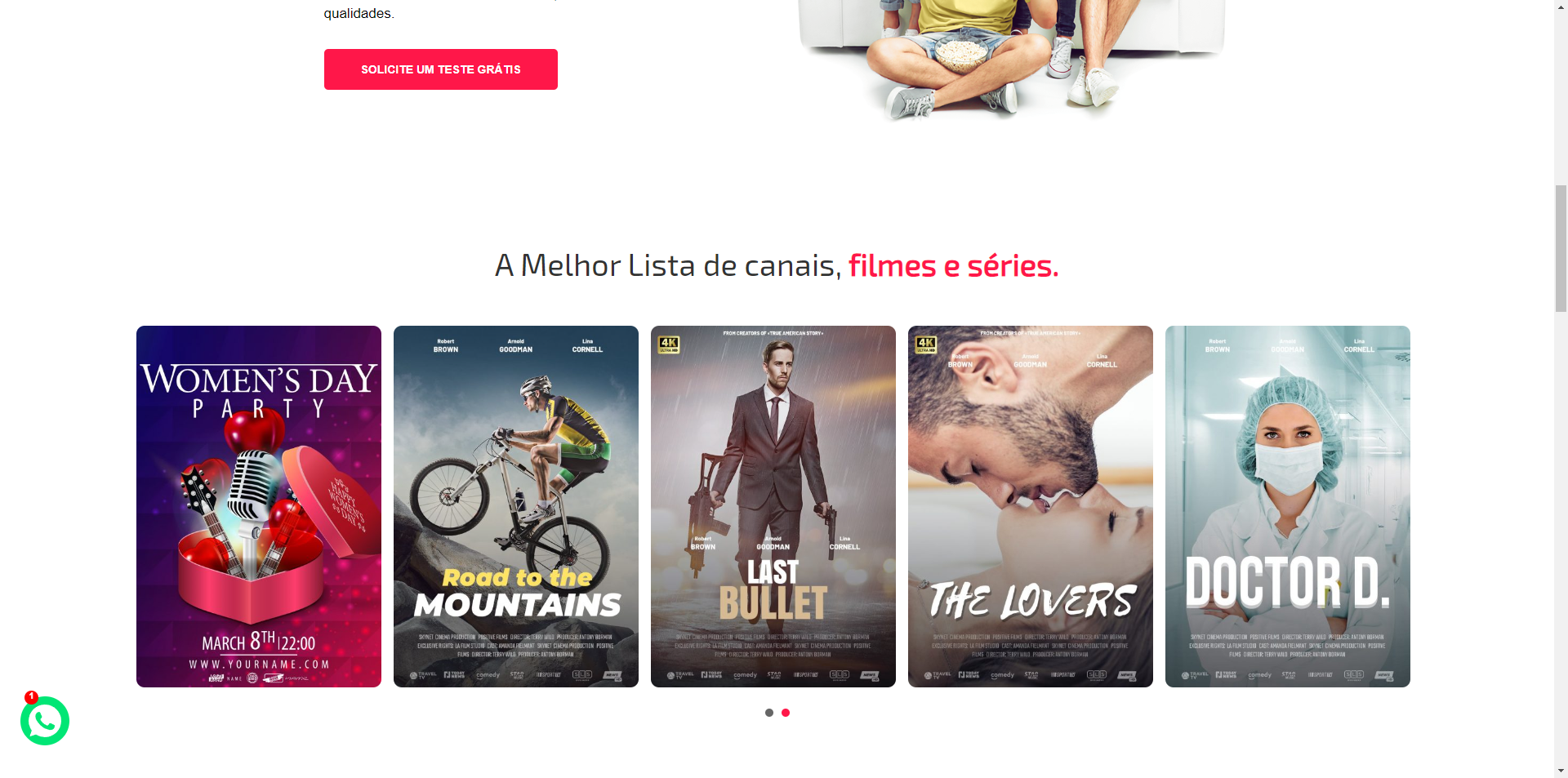
Task: Open The Lovers movie poster
Action: coord(1031,506)
